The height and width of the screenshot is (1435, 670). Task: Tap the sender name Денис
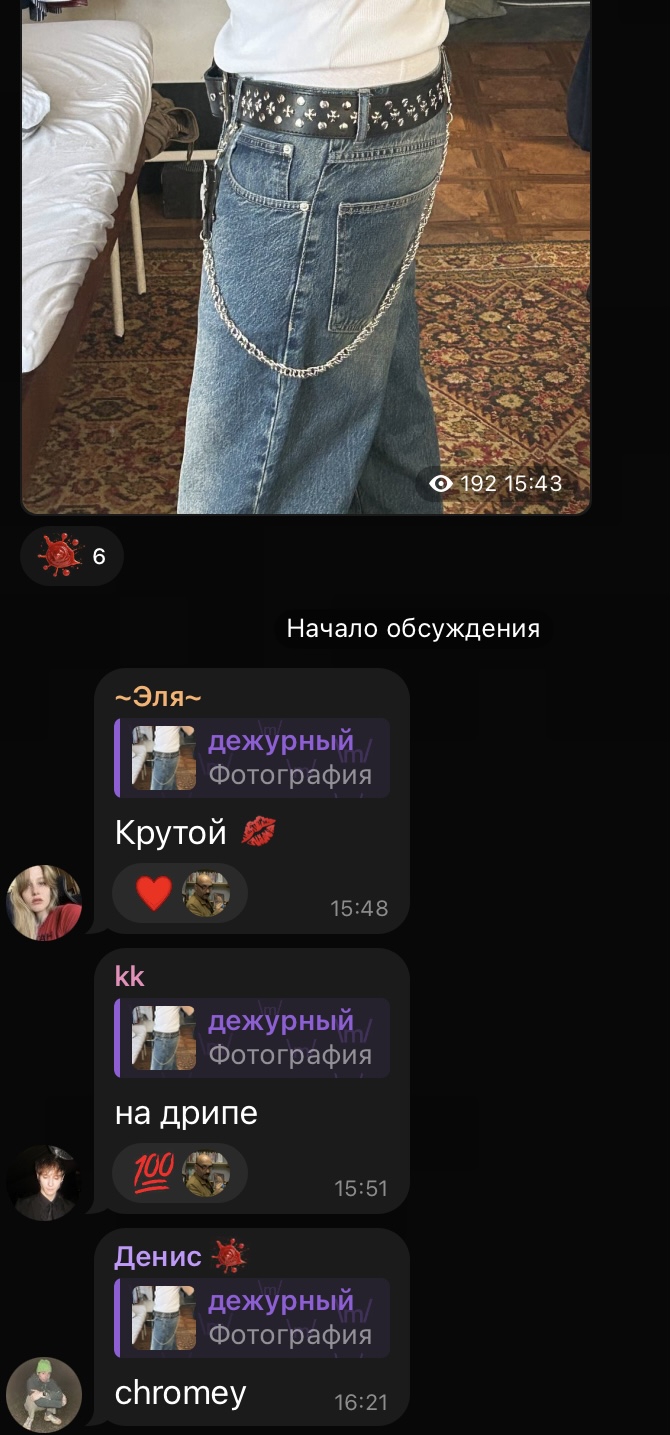(x=158, y=1257)
